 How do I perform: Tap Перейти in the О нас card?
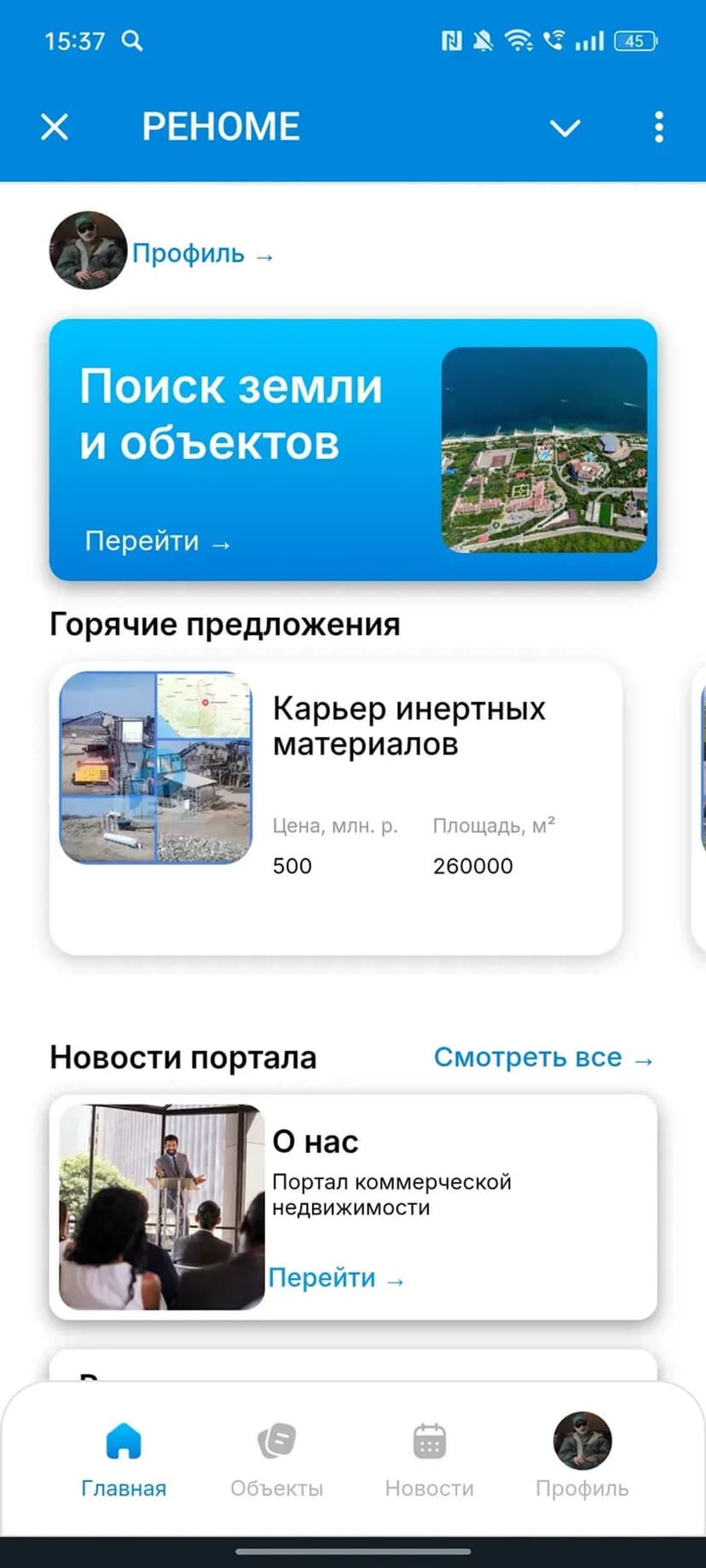pyautogui.click(x=335, y=1278)
